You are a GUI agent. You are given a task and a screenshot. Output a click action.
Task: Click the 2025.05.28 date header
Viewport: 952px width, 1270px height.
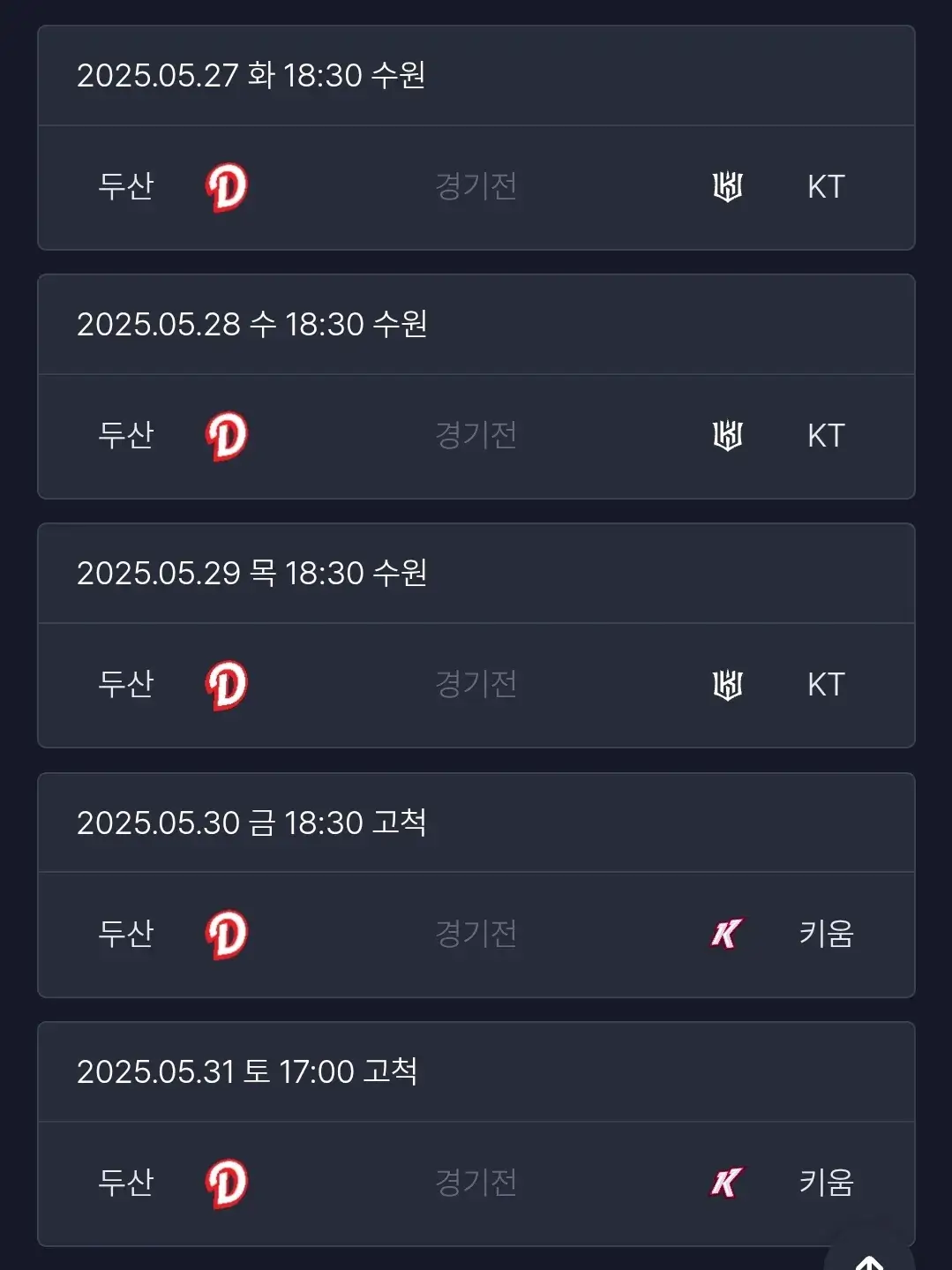pos(252,324)
